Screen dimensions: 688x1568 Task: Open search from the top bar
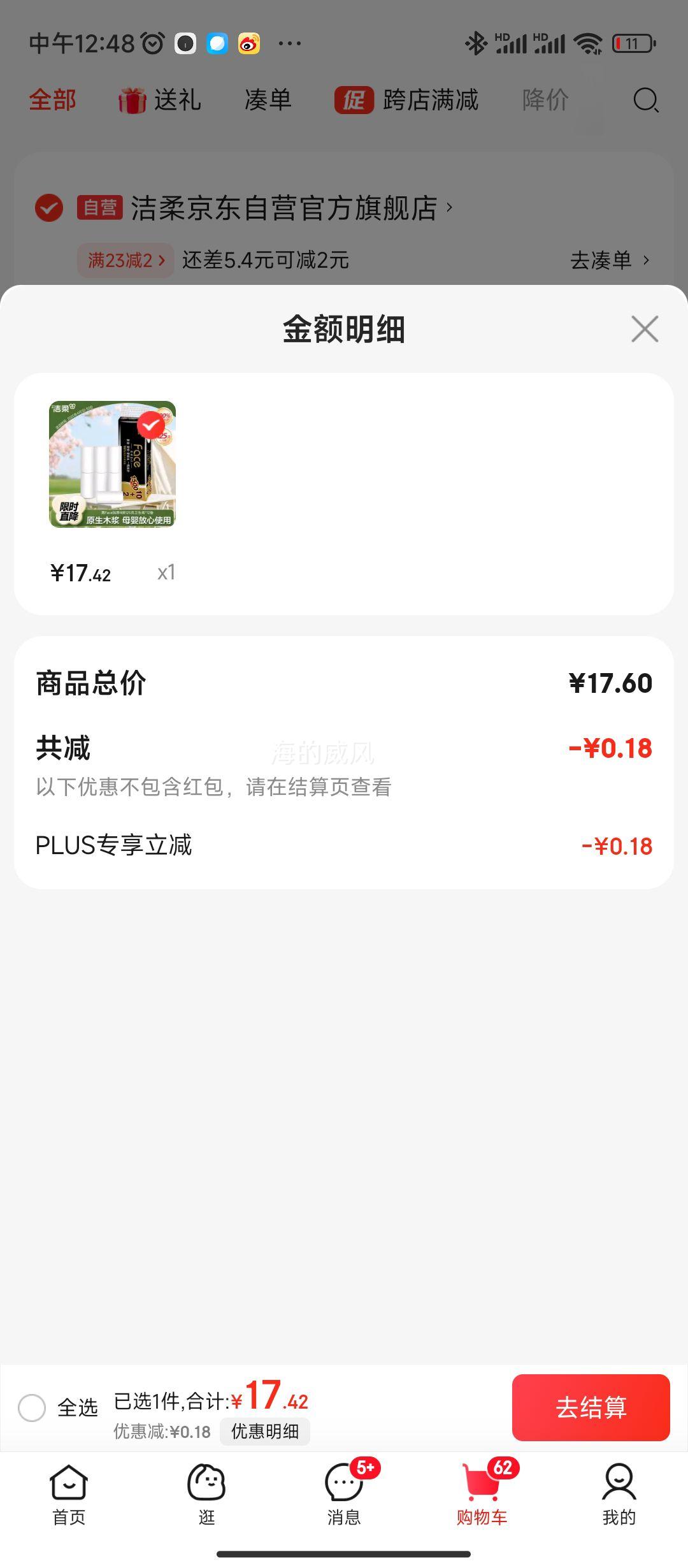click(646, 101)
